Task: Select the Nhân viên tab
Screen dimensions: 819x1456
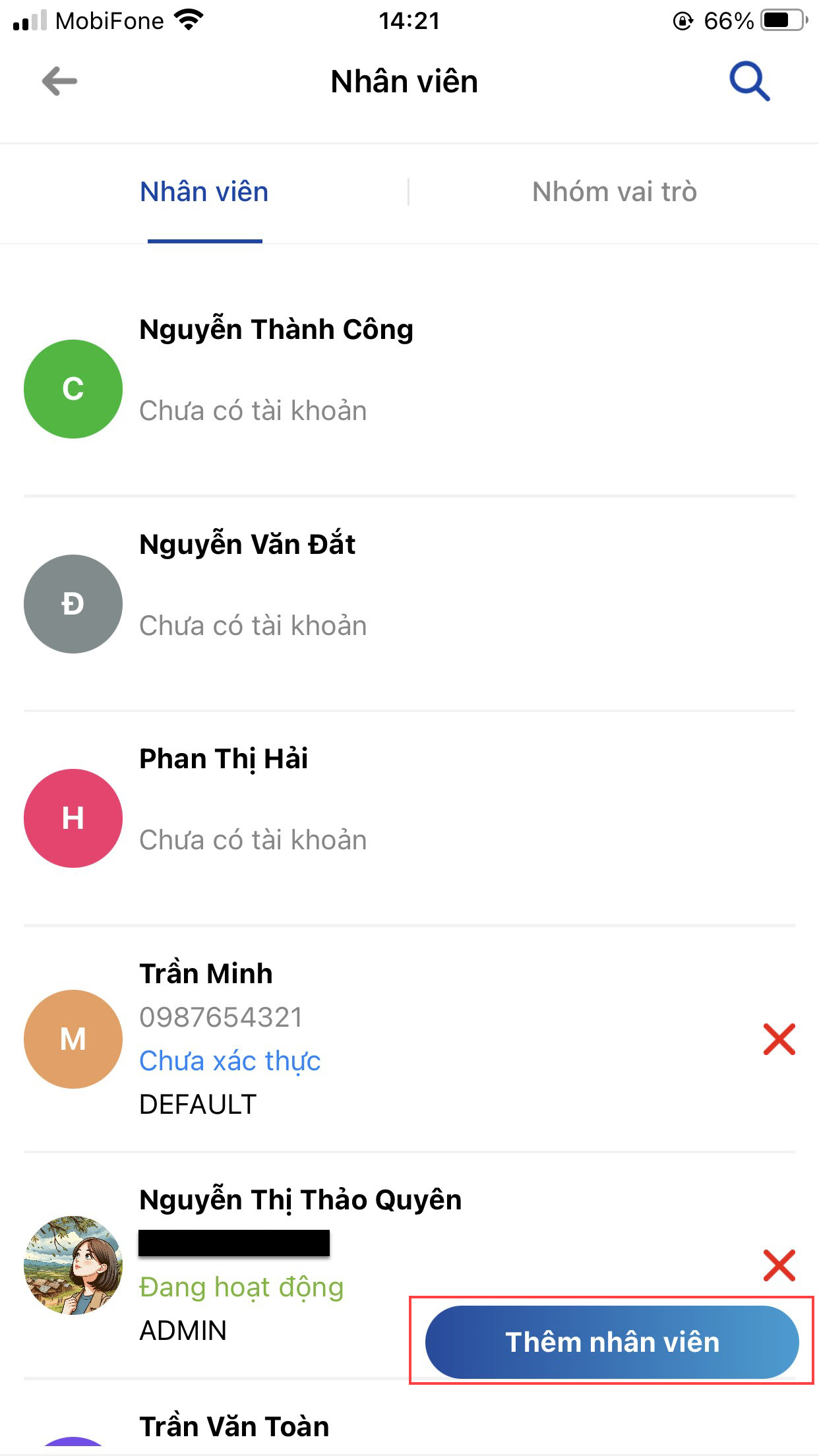Action: [204, 193]
